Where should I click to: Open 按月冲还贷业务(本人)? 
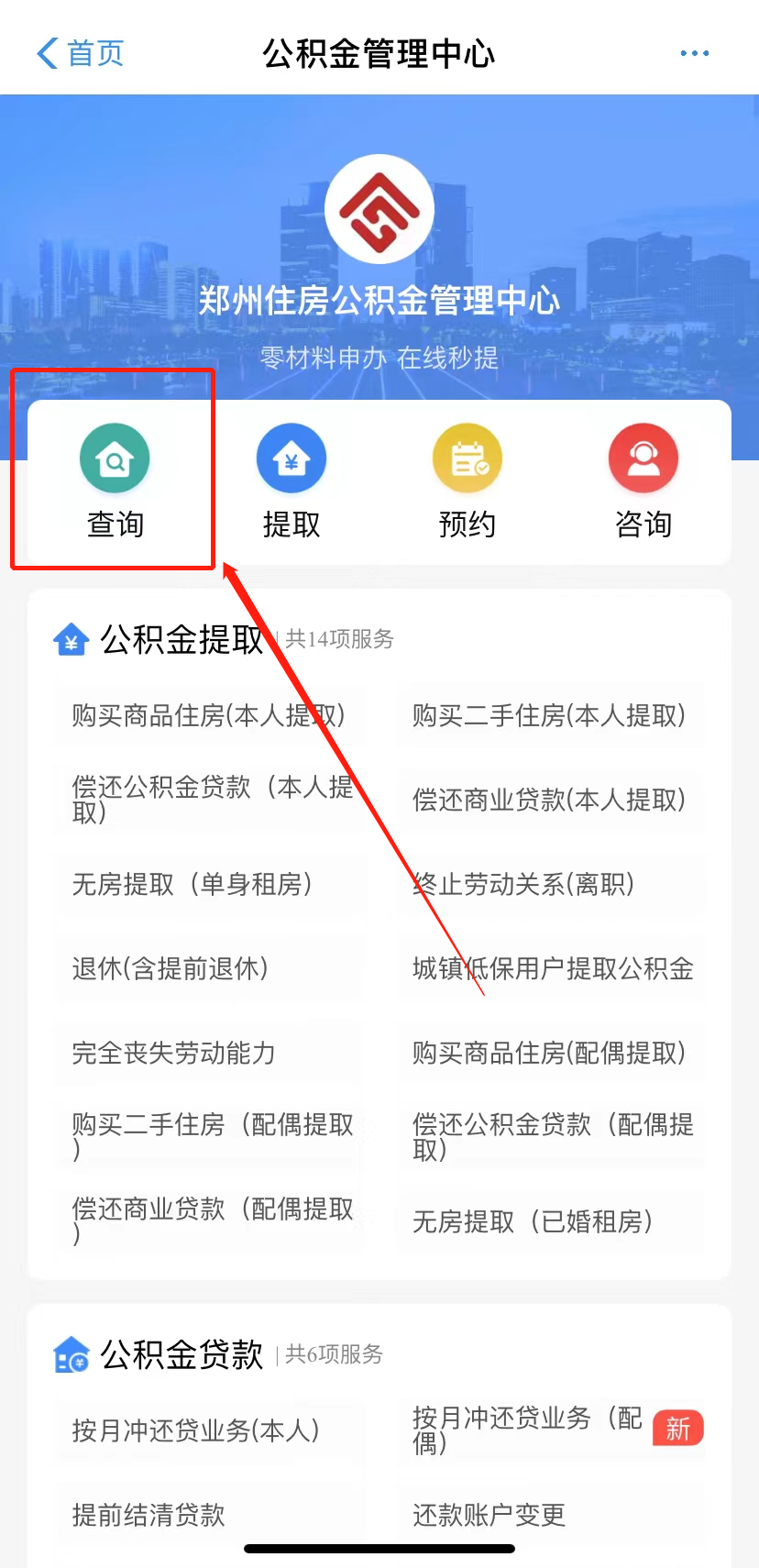click(196, 1430)
